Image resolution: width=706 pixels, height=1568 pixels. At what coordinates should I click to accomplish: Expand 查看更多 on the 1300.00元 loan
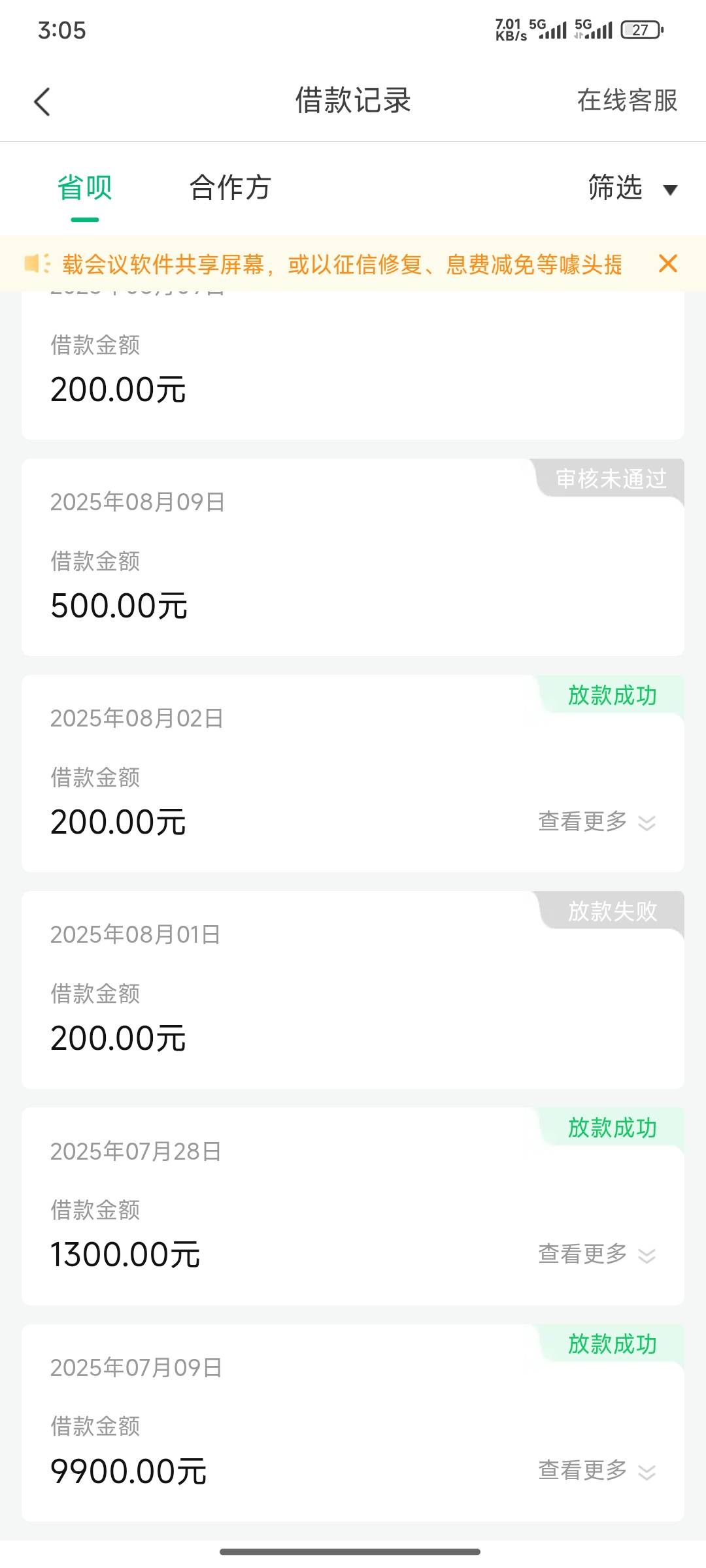597,1254
